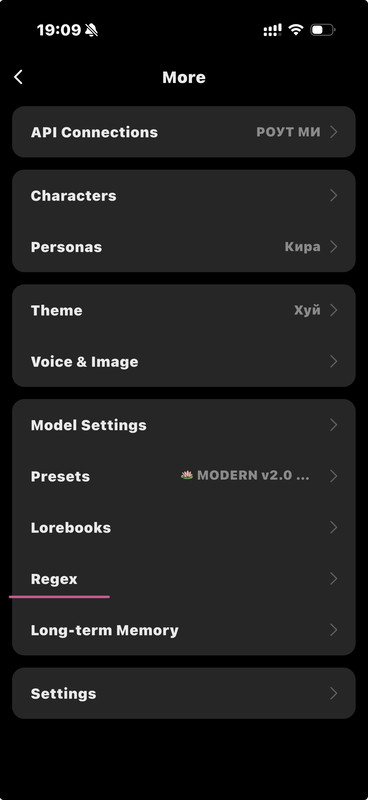Open the Regex row

(184, 579)
